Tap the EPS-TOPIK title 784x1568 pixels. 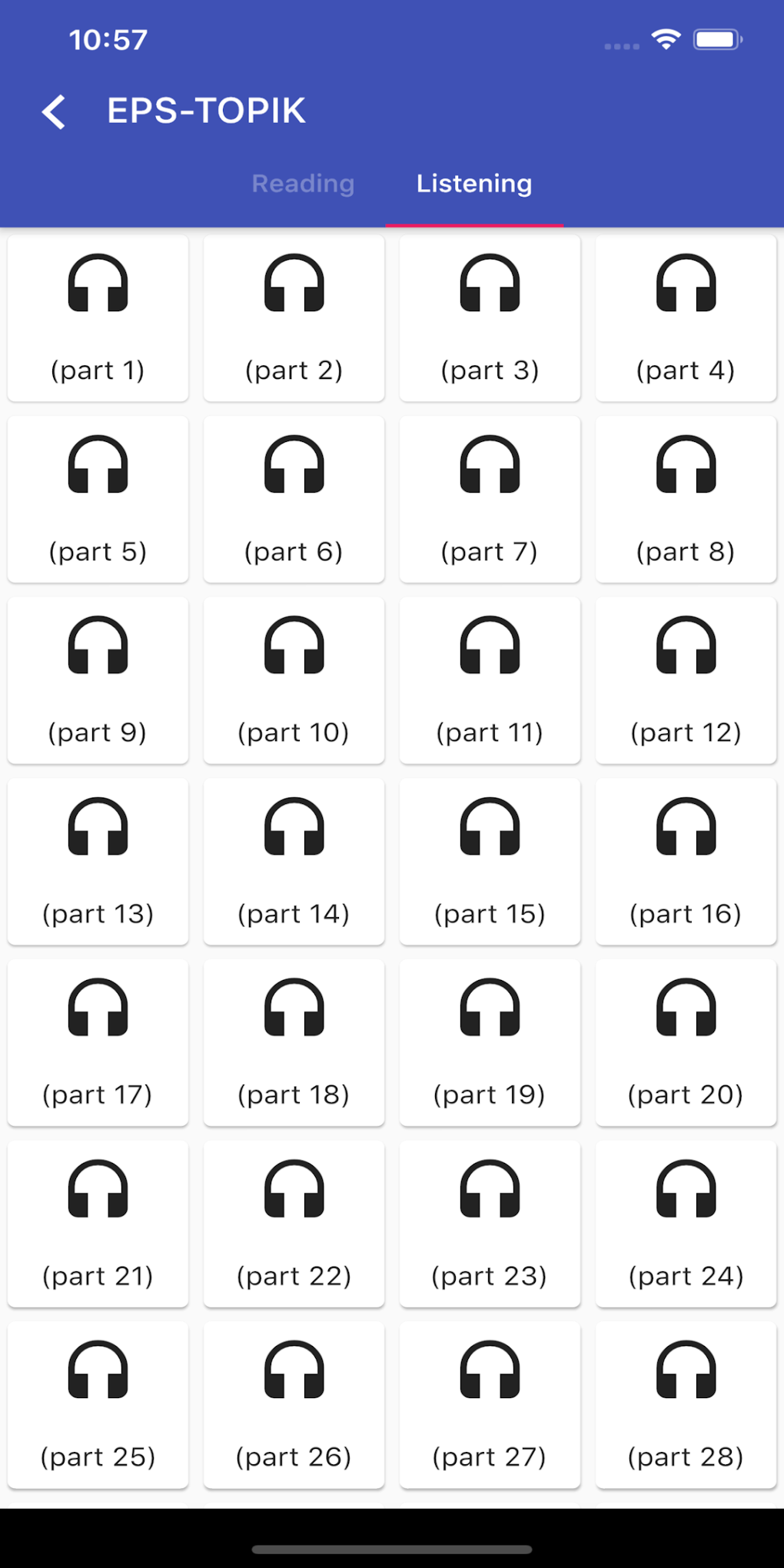(204, 110)
